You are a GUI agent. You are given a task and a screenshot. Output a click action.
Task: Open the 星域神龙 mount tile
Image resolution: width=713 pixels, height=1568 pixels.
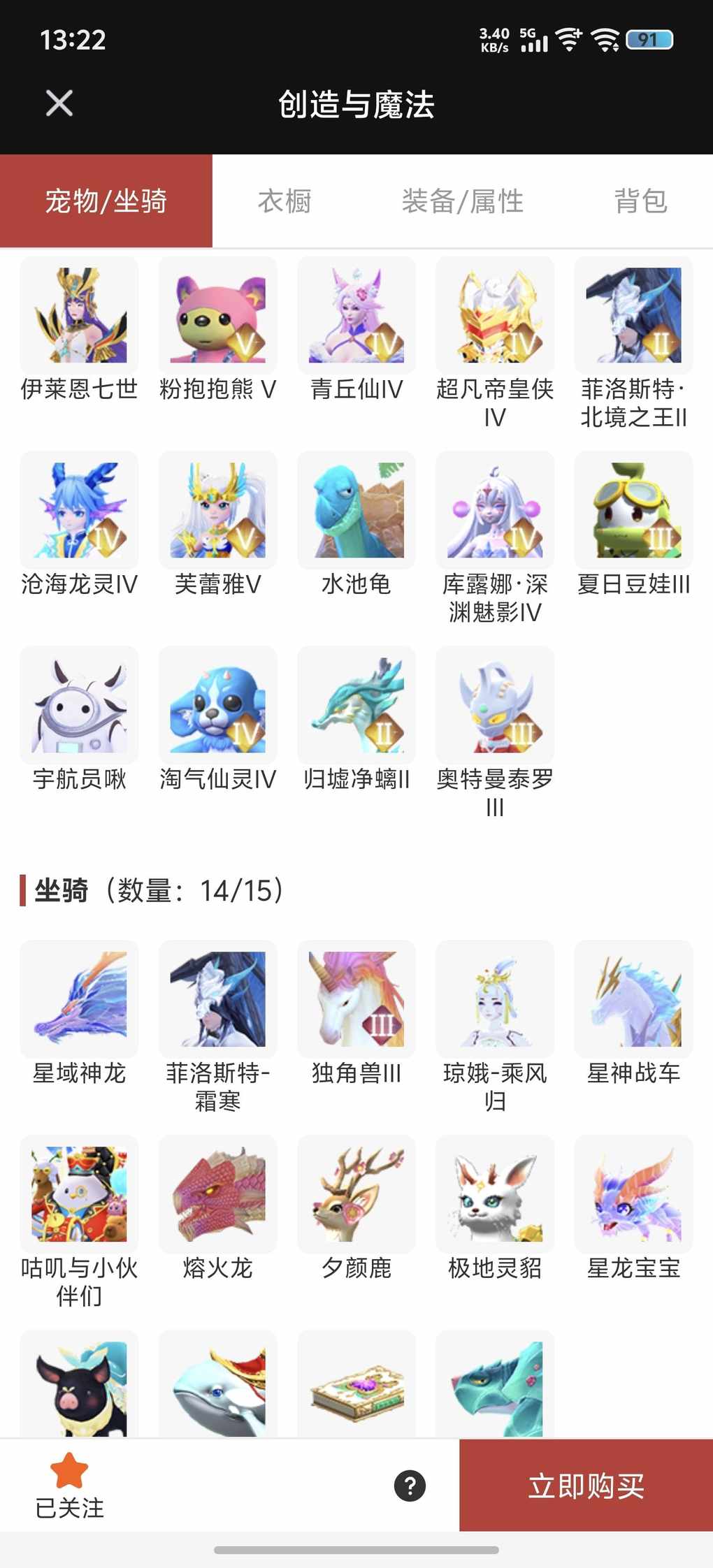[79, 999]
